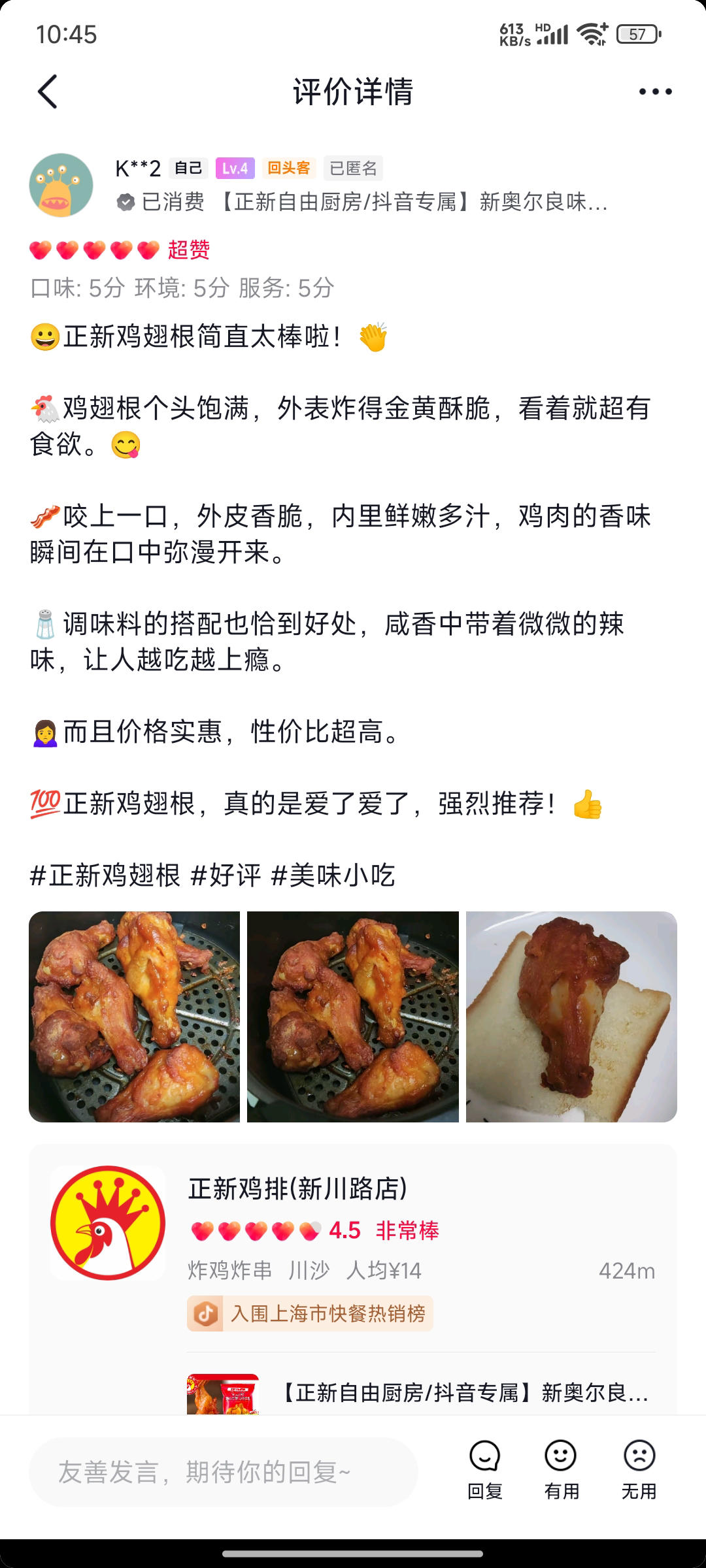The image size is (706, 1568).
Task: Open the first fried chicken photo
Action: tap(134, 1015)
